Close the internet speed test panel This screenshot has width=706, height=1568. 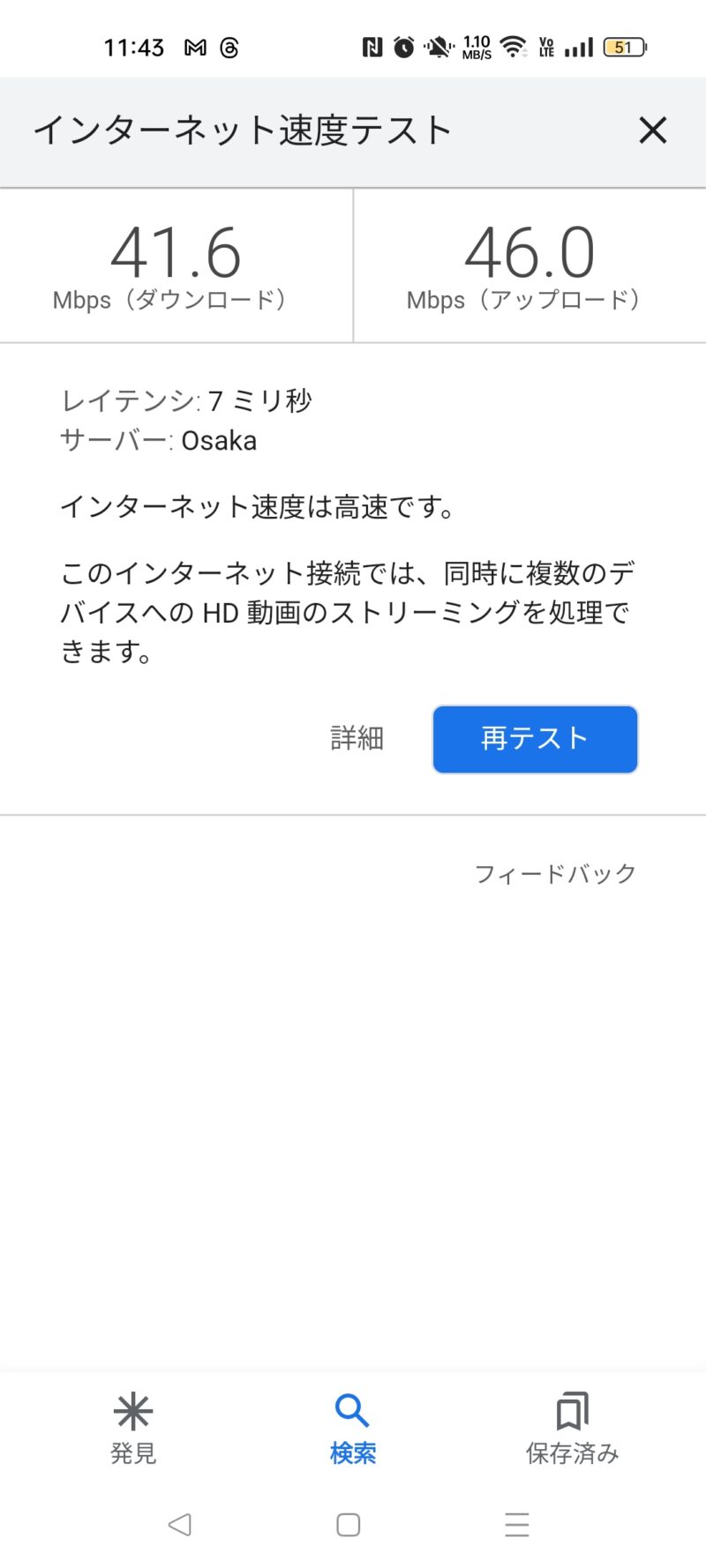click(652, 131)
